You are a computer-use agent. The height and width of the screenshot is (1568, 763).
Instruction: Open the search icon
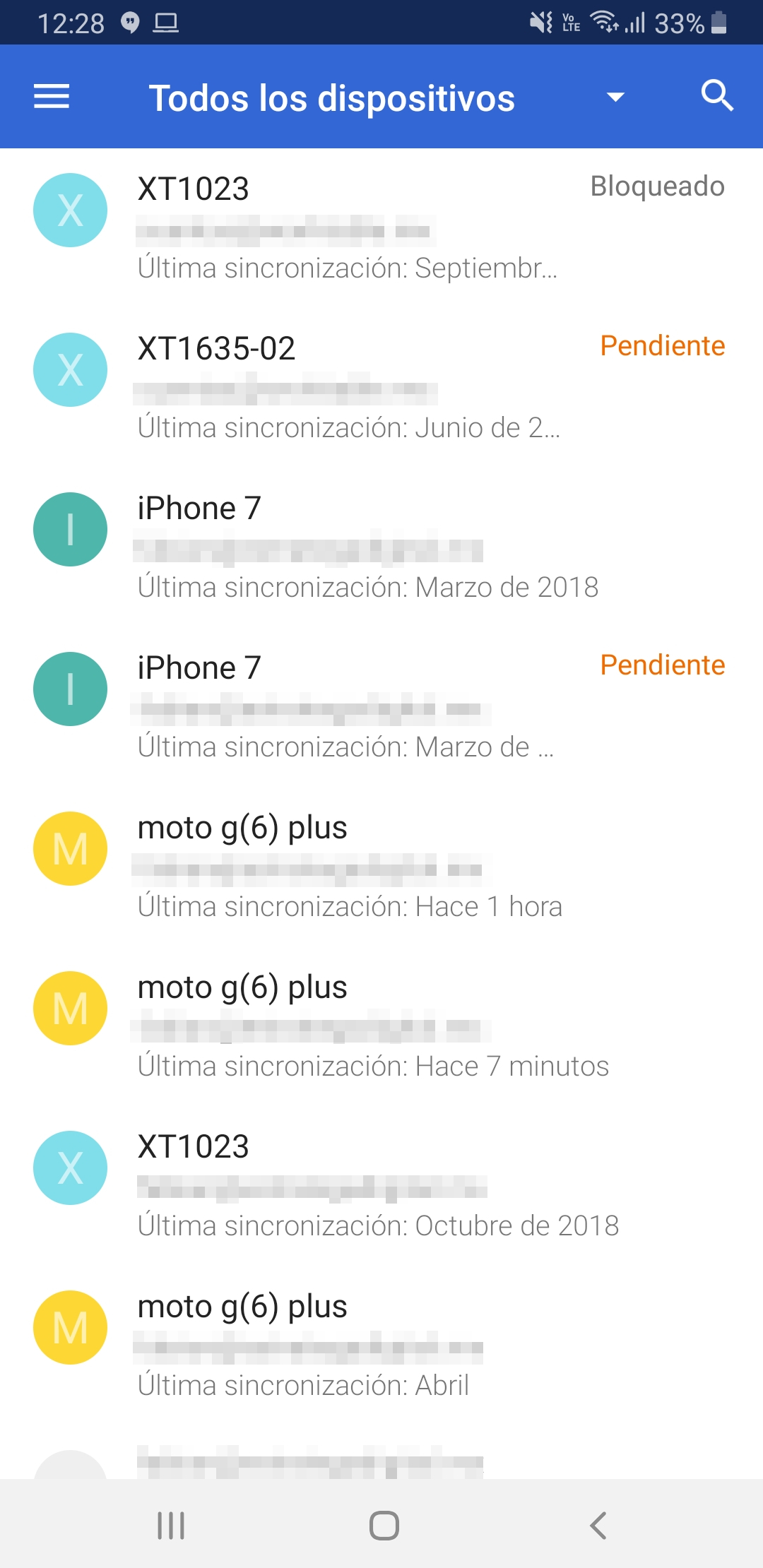(716, 95)
